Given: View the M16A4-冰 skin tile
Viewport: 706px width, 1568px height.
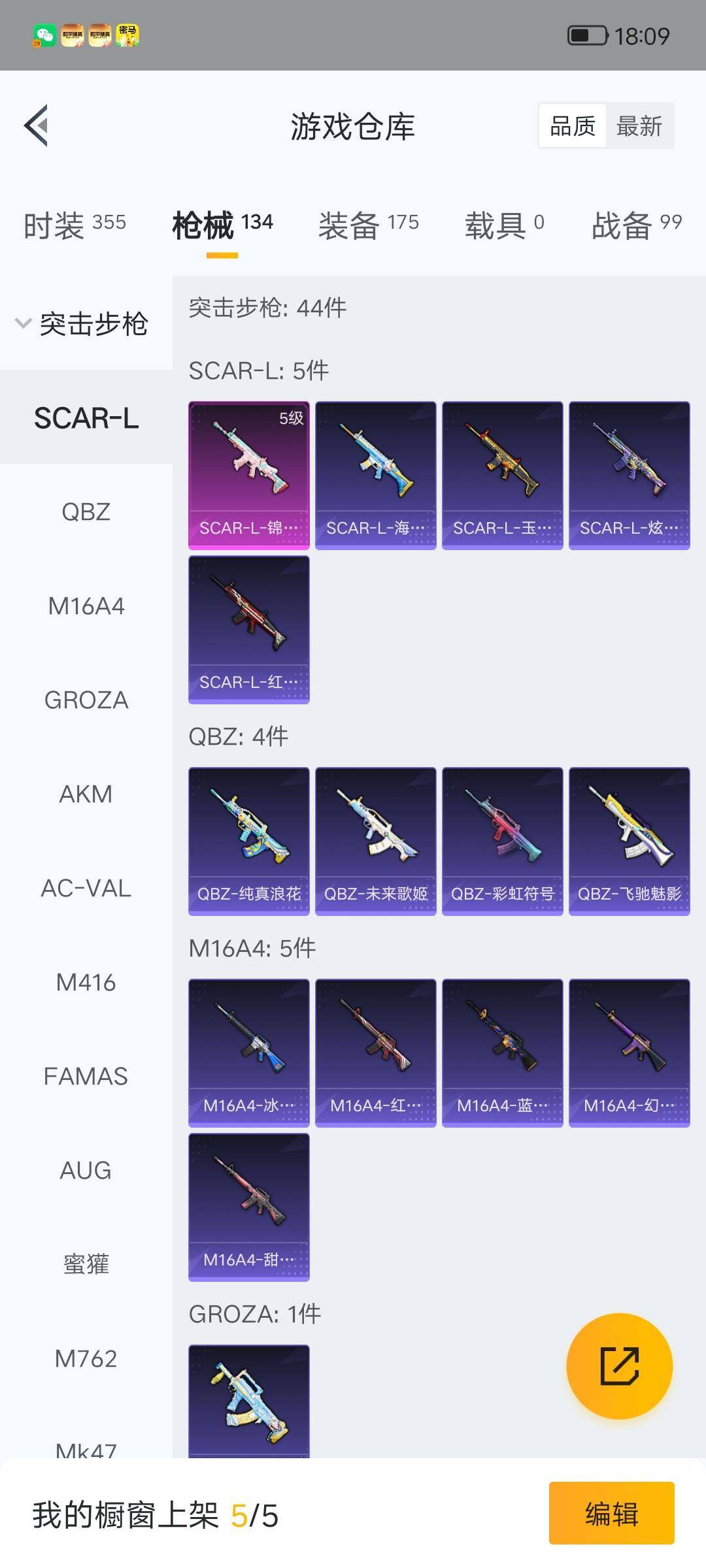Looking at the screenshot, I should [x=248, y=1053].
